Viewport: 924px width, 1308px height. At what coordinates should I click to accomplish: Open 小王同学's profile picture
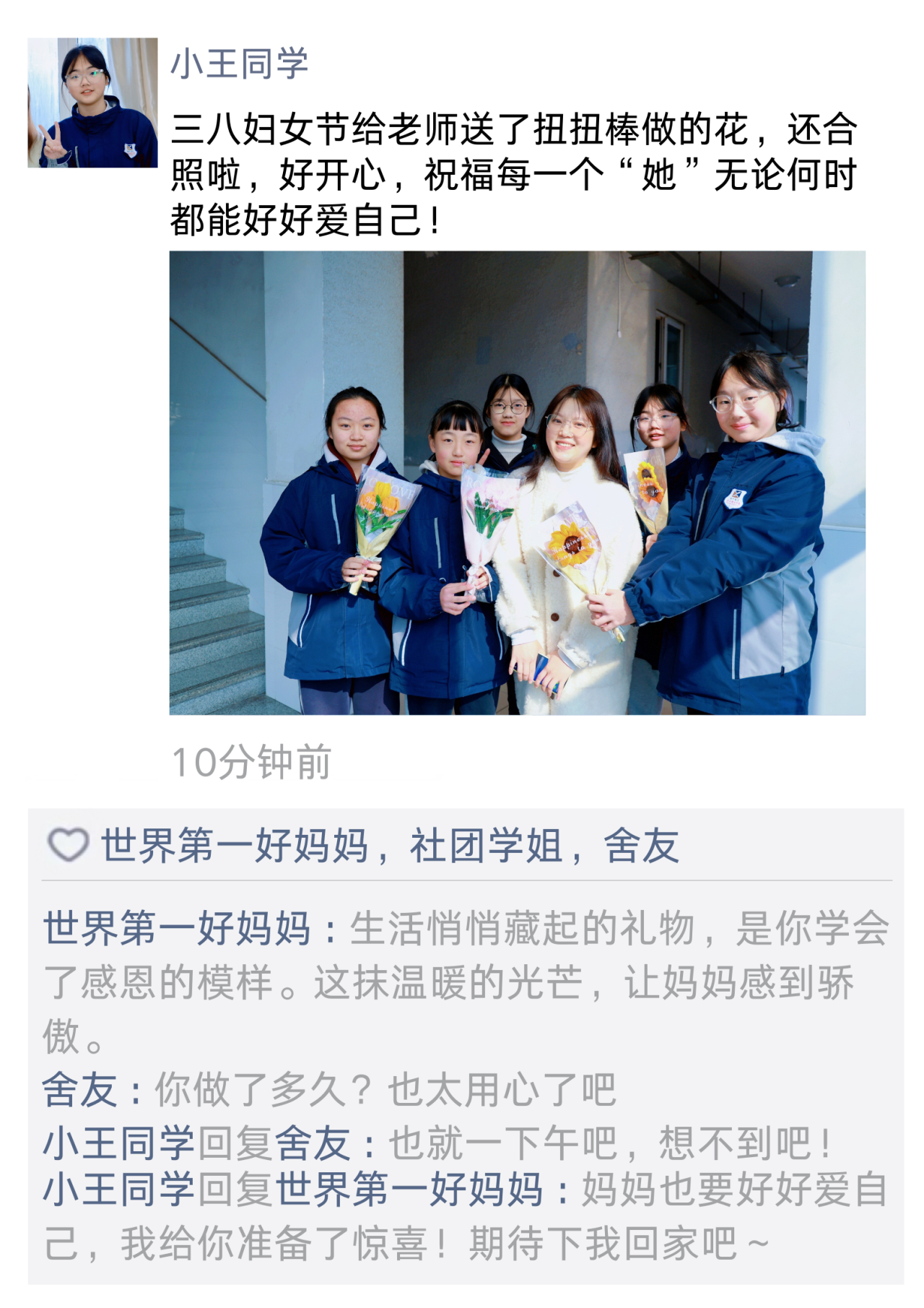(92, 103)
